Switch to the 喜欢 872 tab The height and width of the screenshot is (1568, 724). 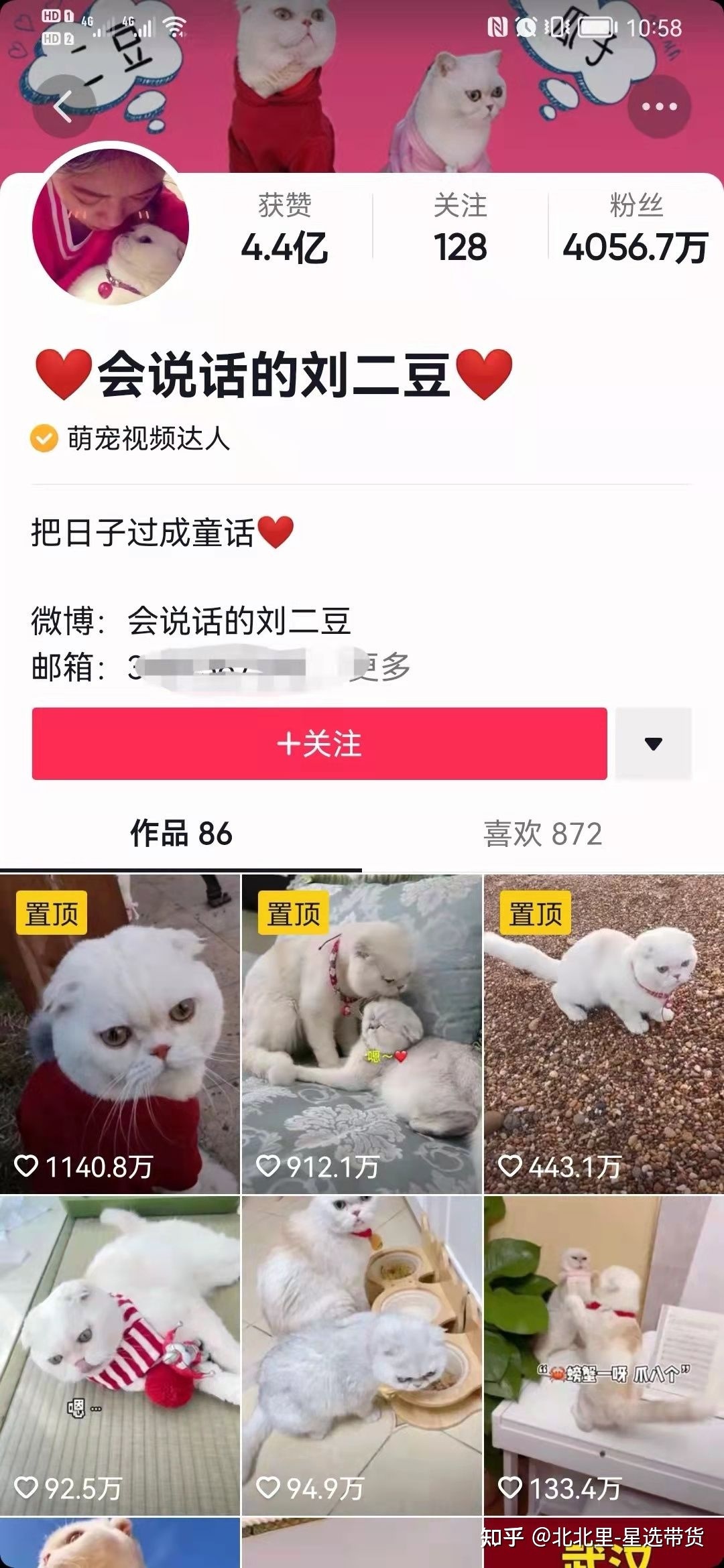coord(542,833)
